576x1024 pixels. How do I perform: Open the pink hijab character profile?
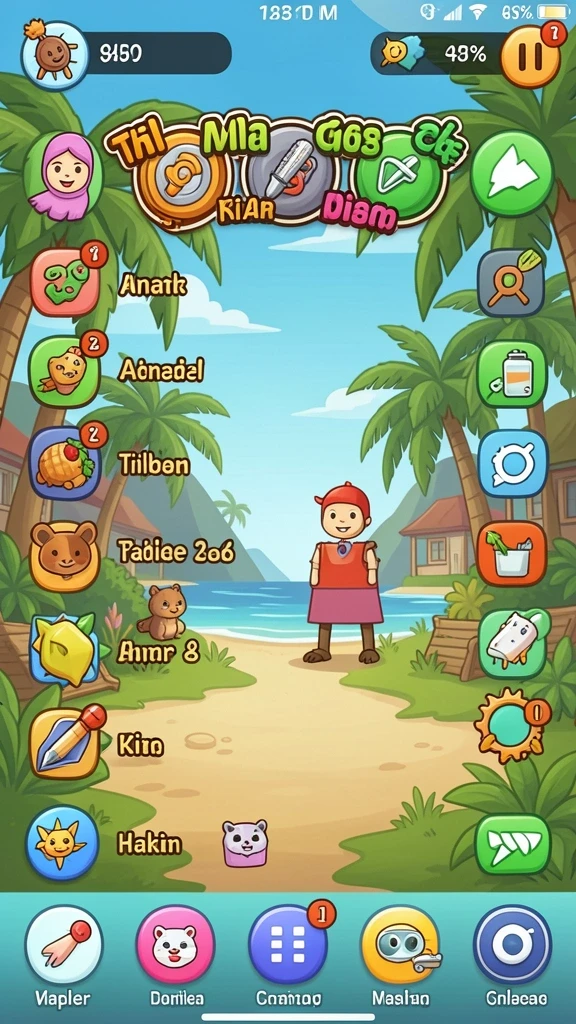coord(64,174)
